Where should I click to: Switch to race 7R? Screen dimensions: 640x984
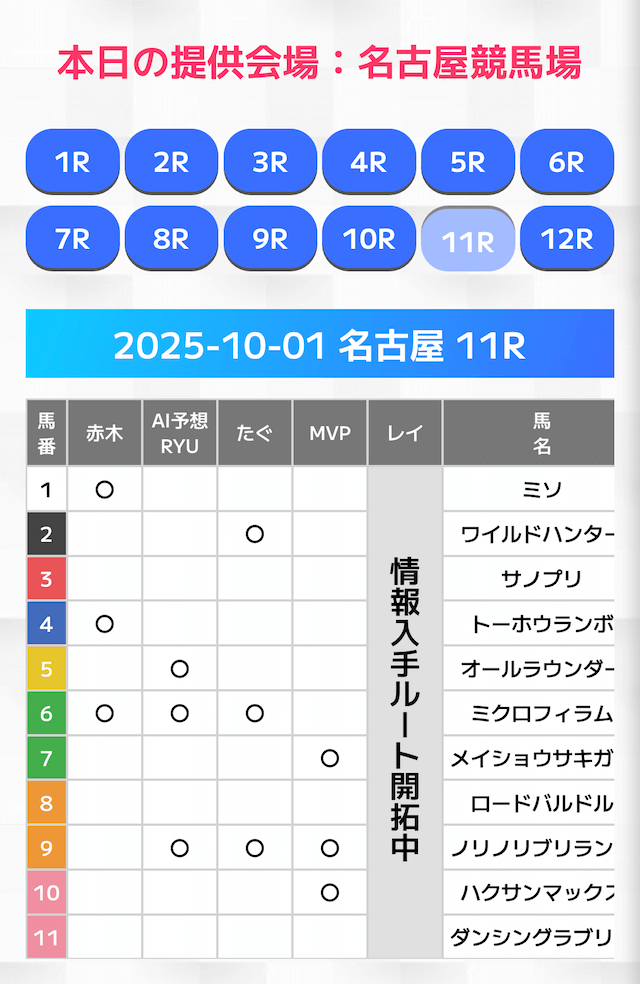tap(72, 239)
